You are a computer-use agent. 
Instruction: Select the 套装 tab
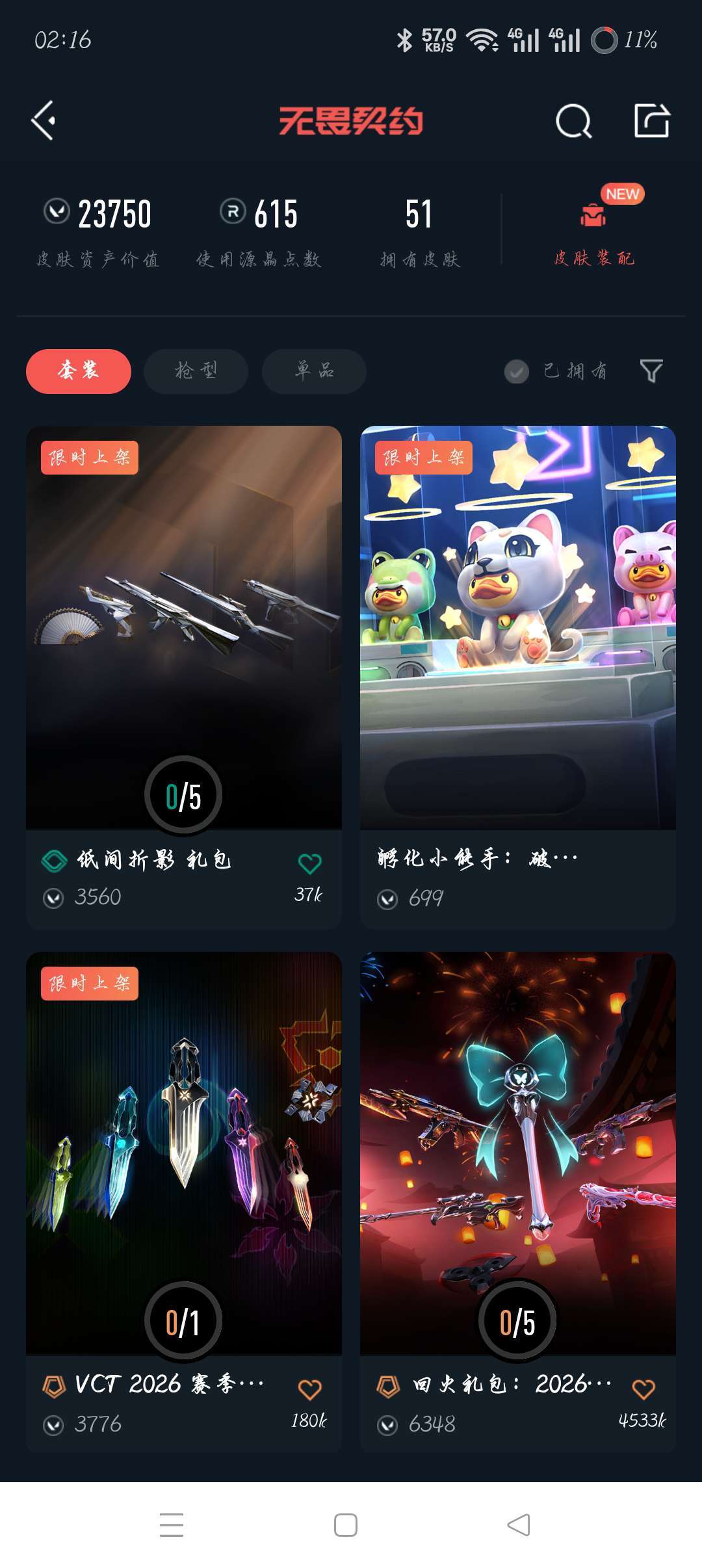click(79, 371)
